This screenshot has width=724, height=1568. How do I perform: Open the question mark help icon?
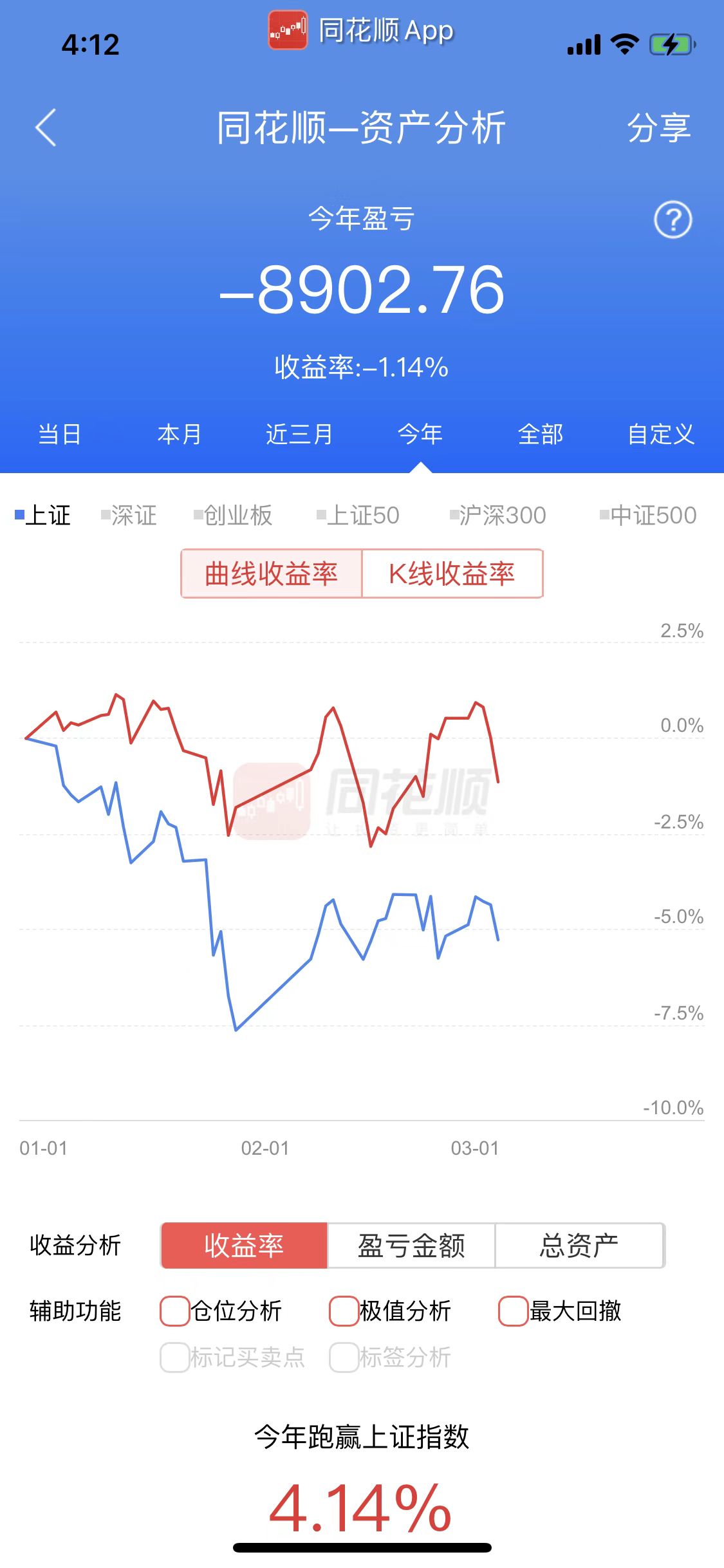673,220
